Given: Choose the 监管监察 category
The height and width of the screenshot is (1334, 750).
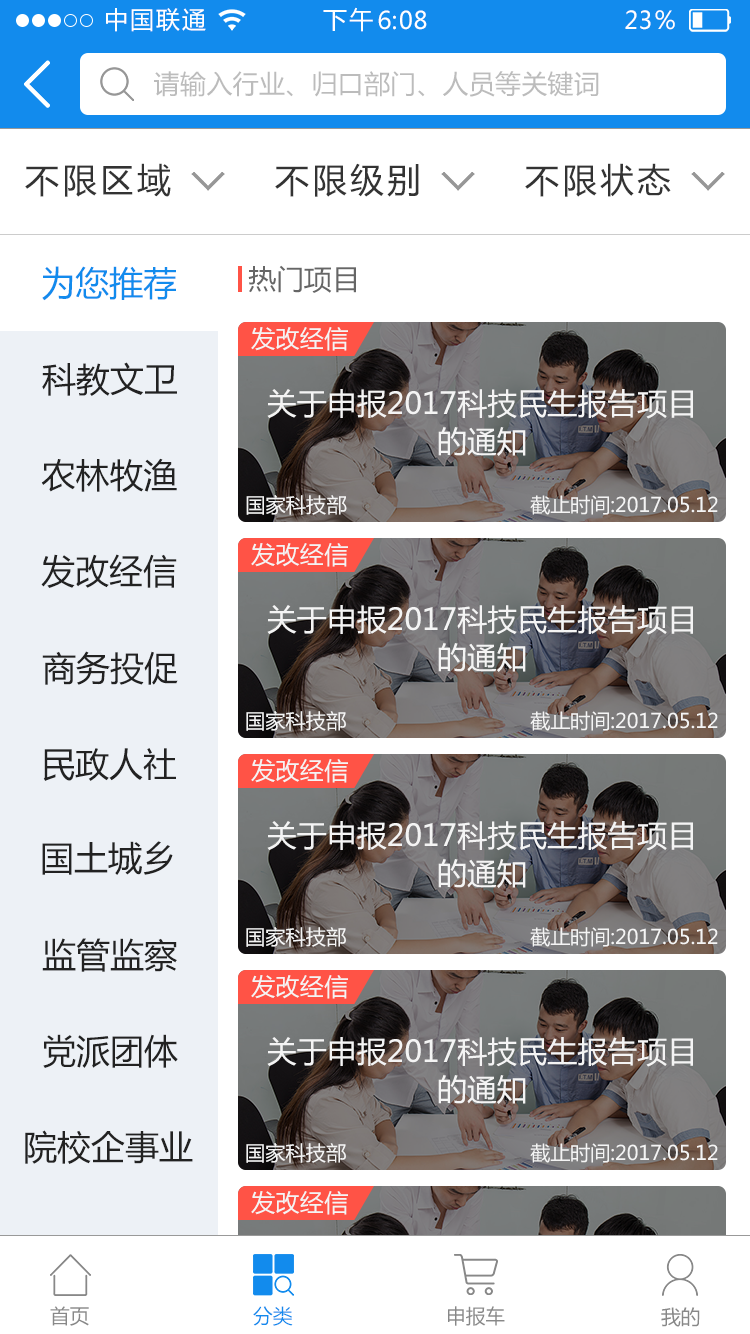Looking at the screenshot, I should pyautogui.click(x=109, y=956).
